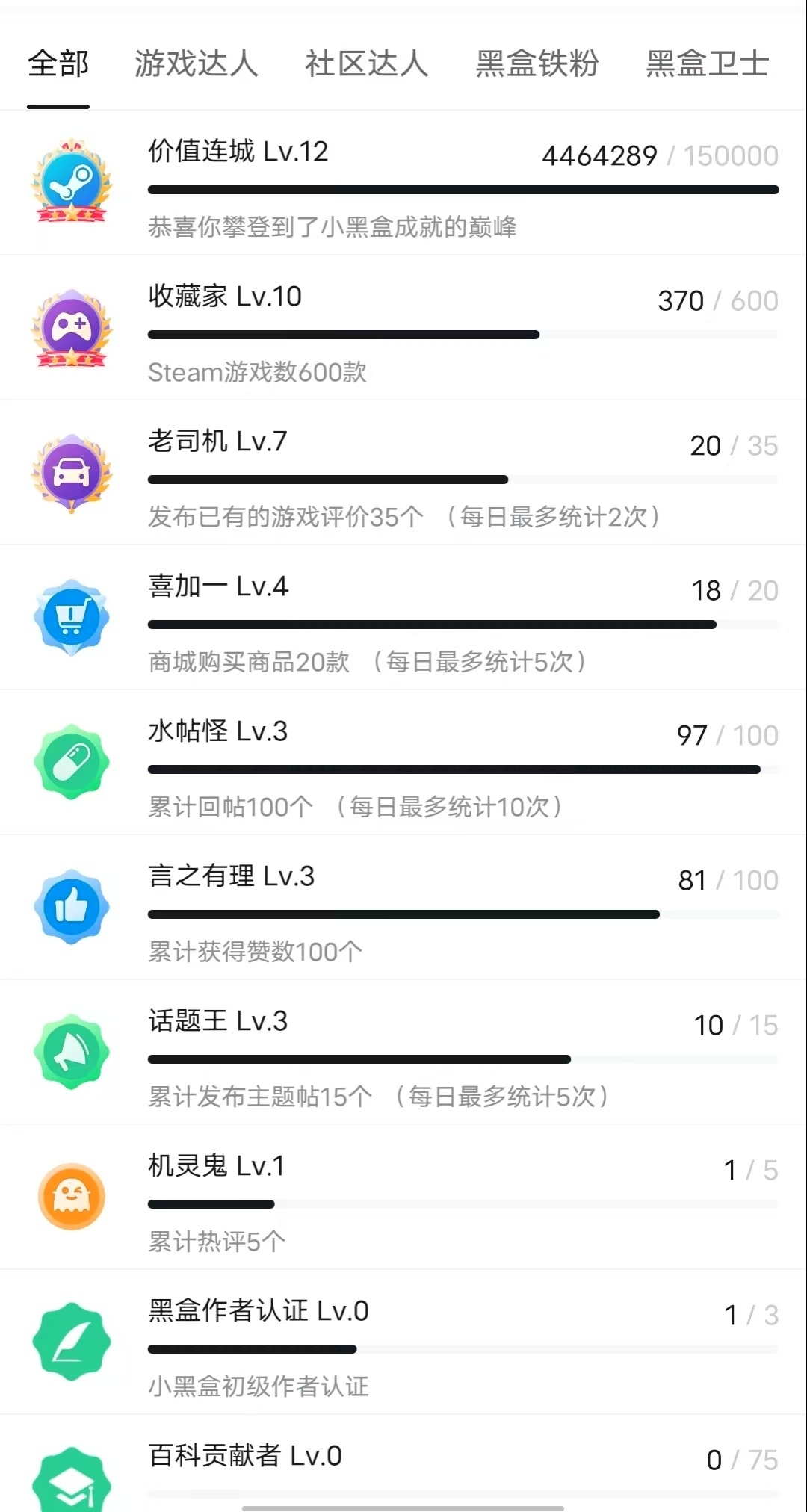The width and height of the screenshot is (807, 1512).
Task: Open the 黑盒作者认证 Lv.0 row
Action: pyautogui.click(x=403, y=1343)
